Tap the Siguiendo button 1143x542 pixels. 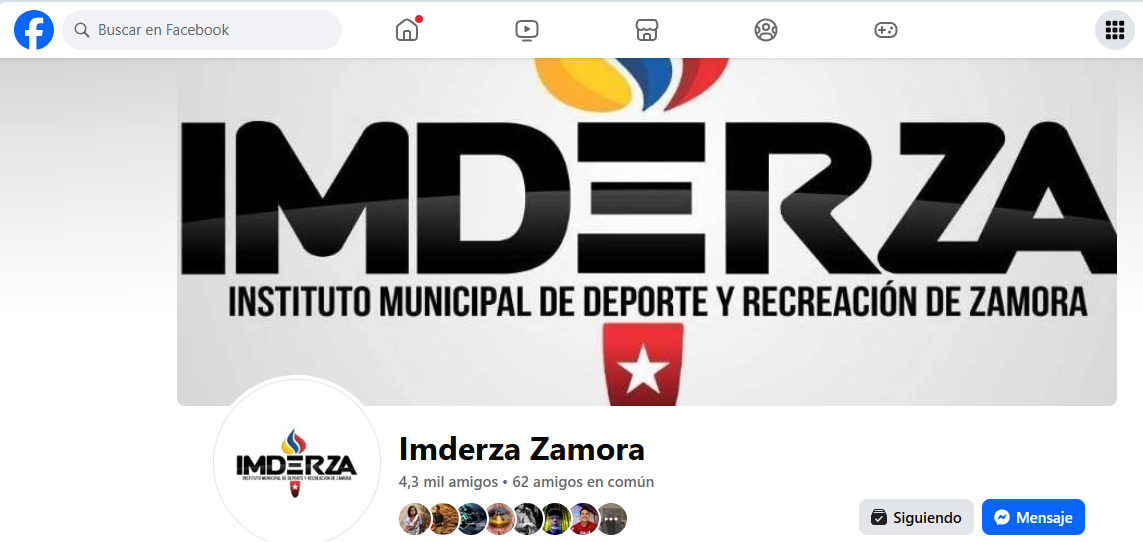(916, 517)
